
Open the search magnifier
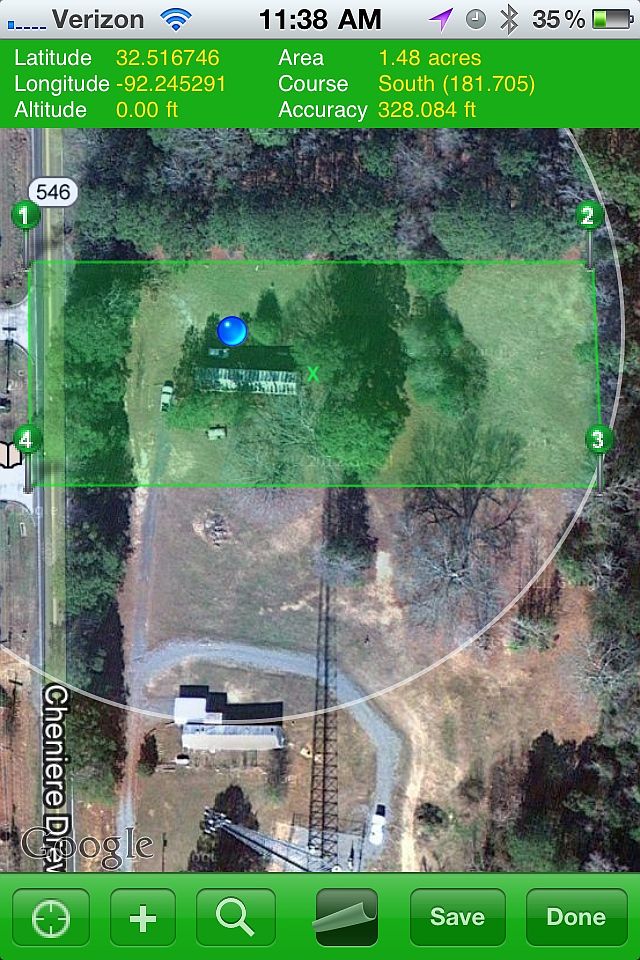coord(236,917)
